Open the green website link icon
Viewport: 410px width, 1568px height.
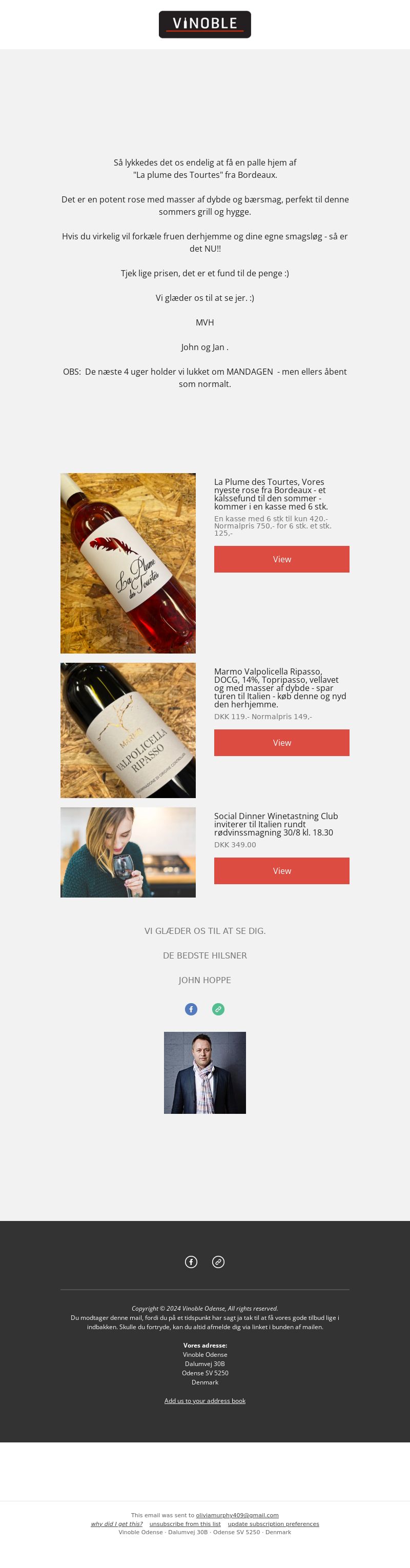pos(218,1009)
